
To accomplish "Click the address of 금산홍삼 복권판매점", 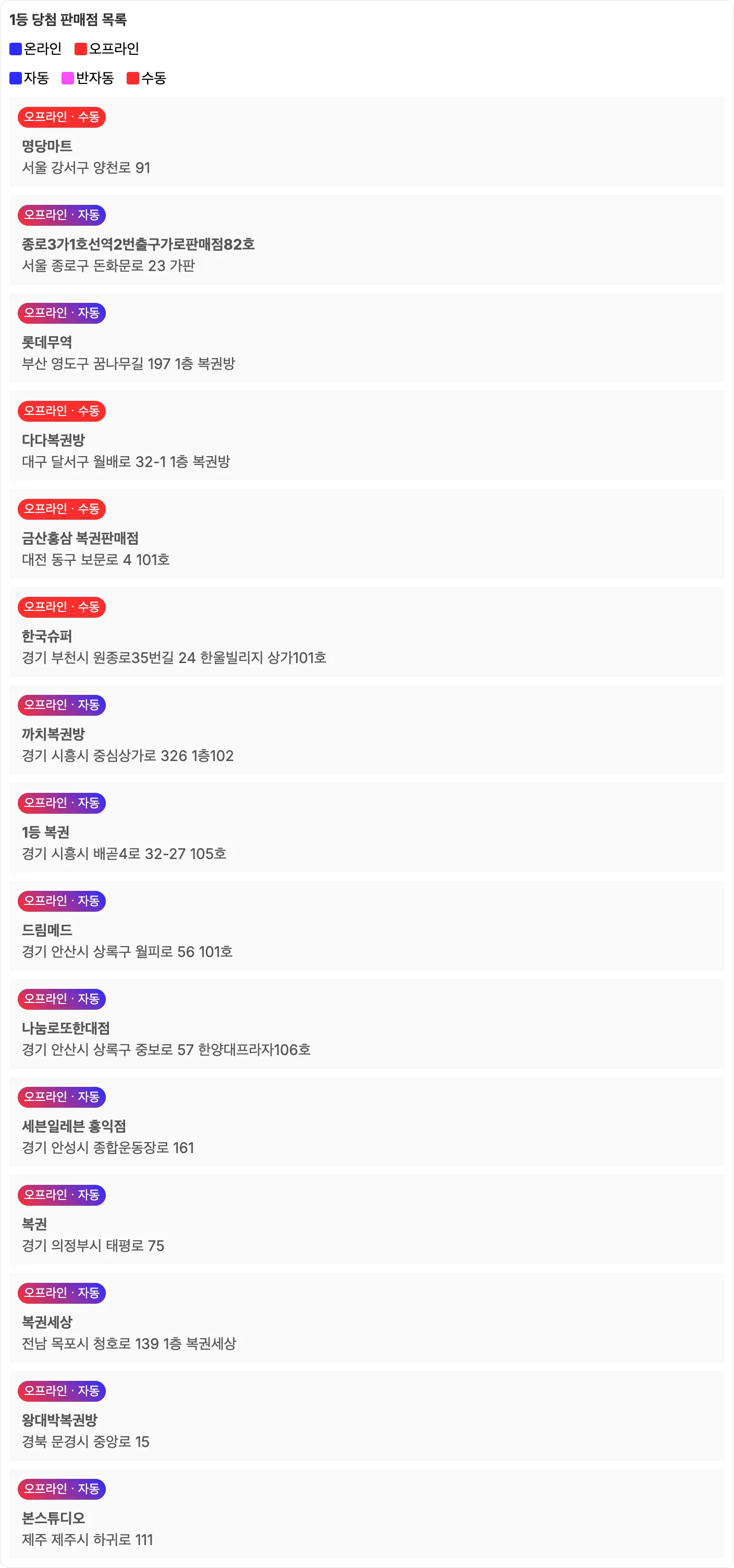I will tap(94, 560).
